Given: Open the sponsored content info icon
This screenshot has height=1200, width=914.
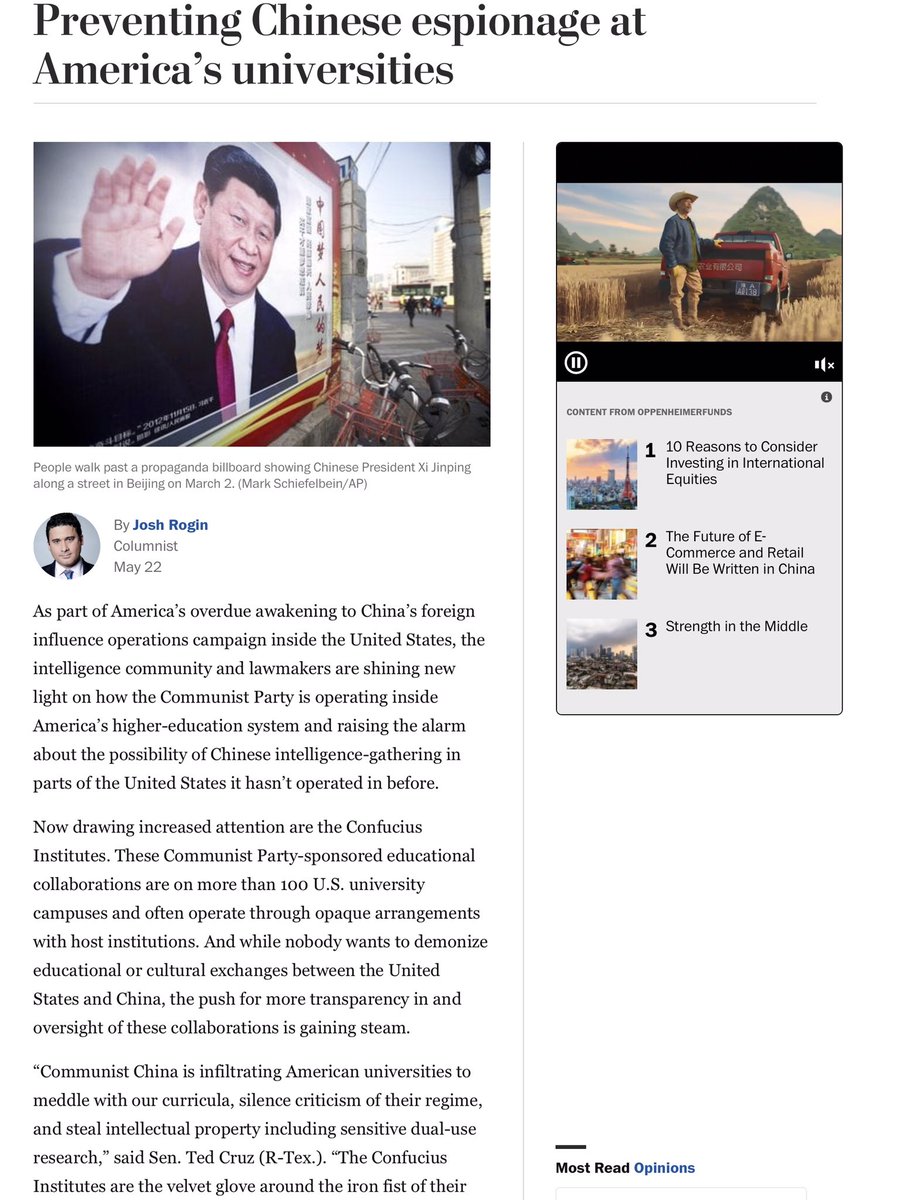Looking at the screenshot, I should (826, 397).
